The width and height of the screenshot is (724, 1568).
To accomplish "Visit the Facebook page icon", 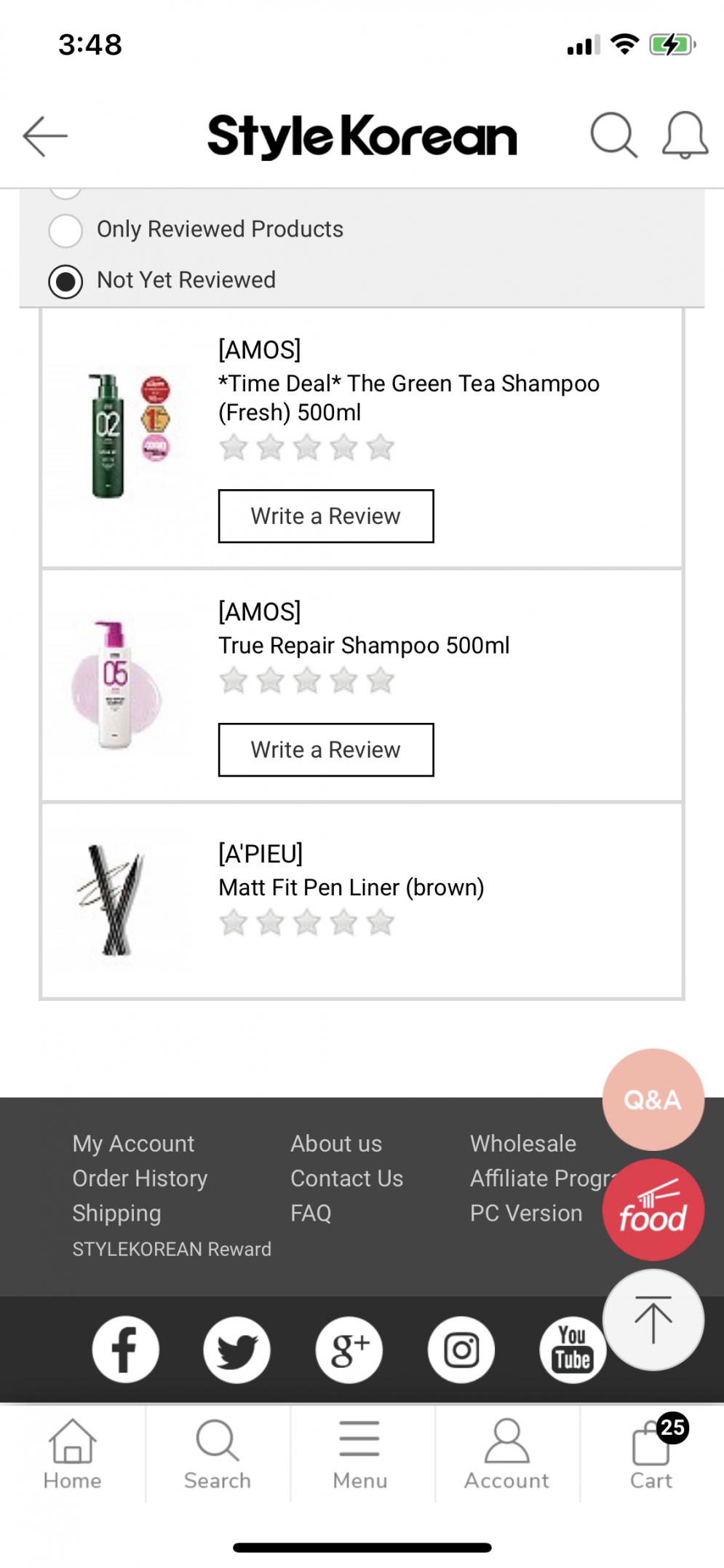I will [x=125, y=1349].
